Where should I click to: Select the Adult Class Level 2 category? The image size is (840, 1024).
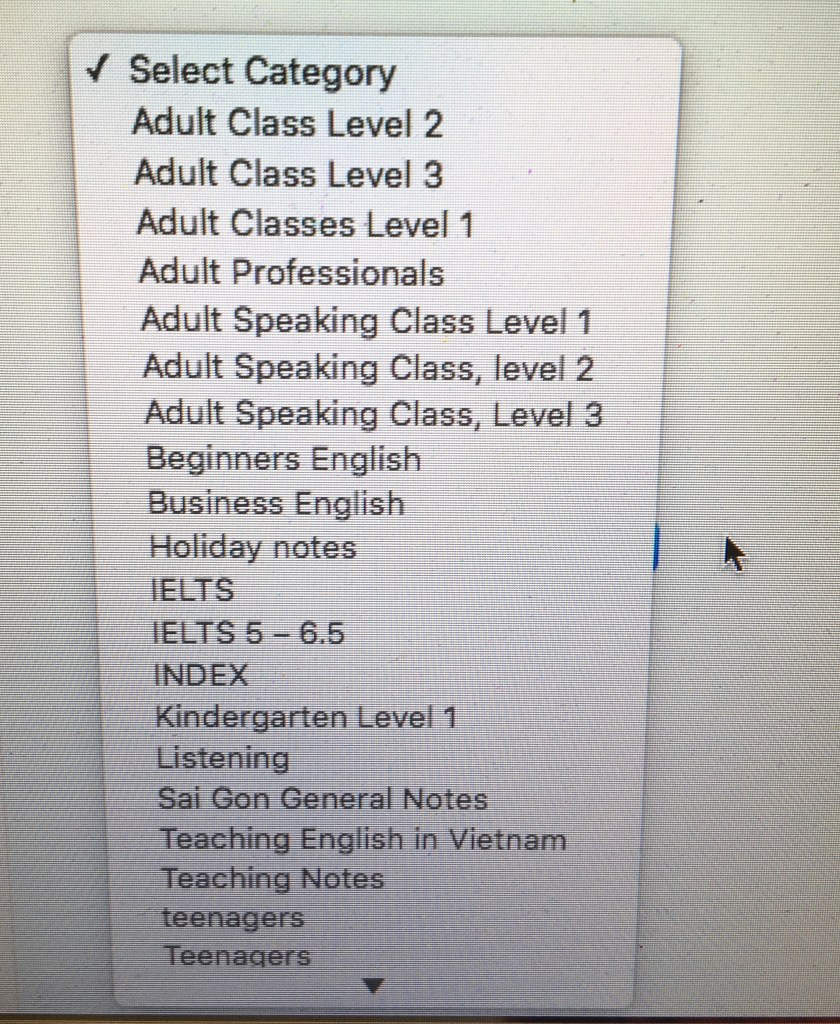287,124
